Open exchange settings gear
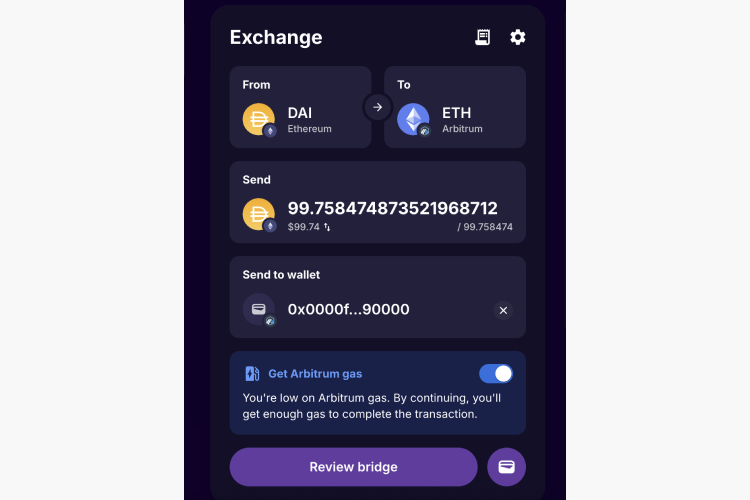 pyautogui.click(x=517, y=37)
